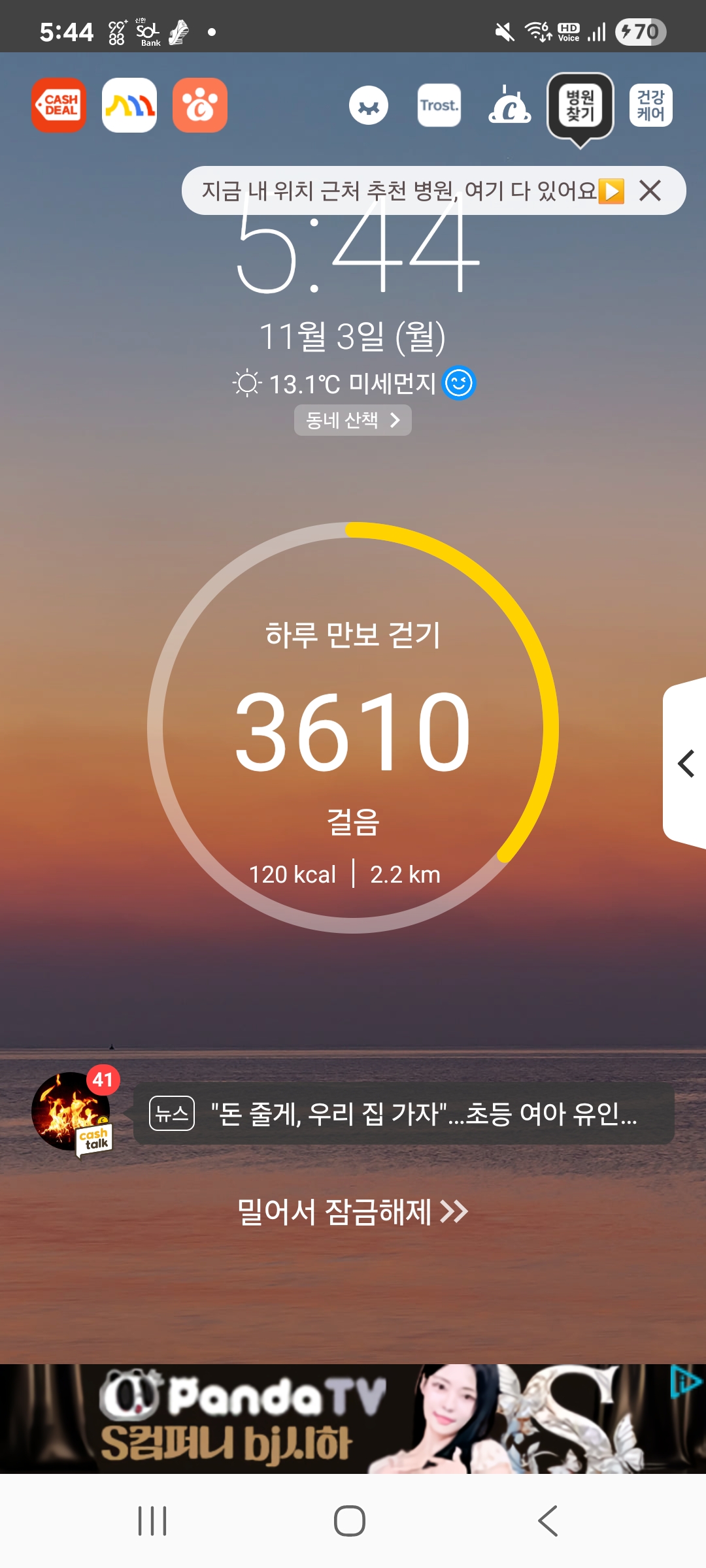Open the bell-shaped C icon

click(509, 105)
